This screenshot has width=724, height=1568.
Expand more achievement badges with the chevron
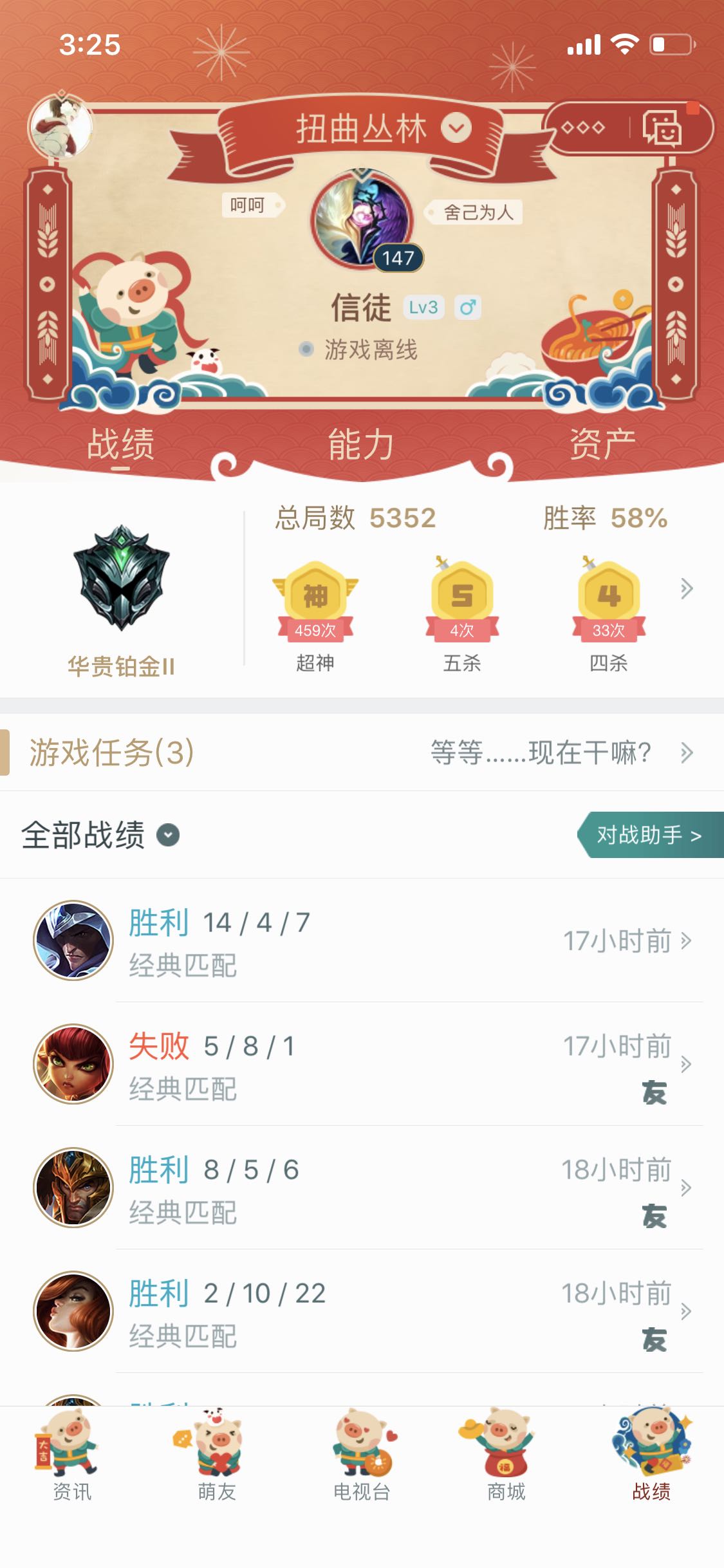[687, 588]
